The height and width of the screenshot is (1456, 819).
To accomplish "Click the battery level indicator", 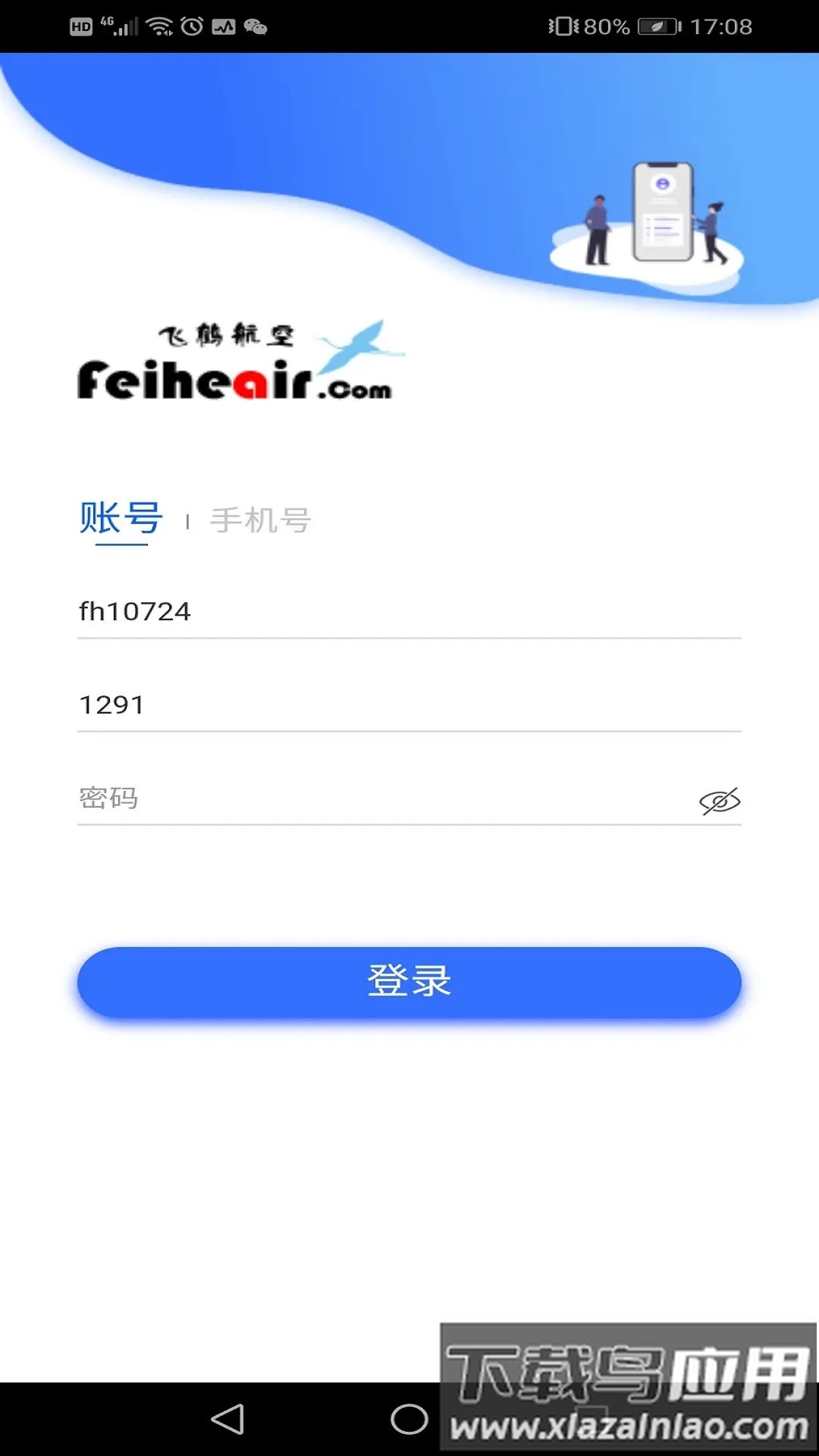I will 607,25.
